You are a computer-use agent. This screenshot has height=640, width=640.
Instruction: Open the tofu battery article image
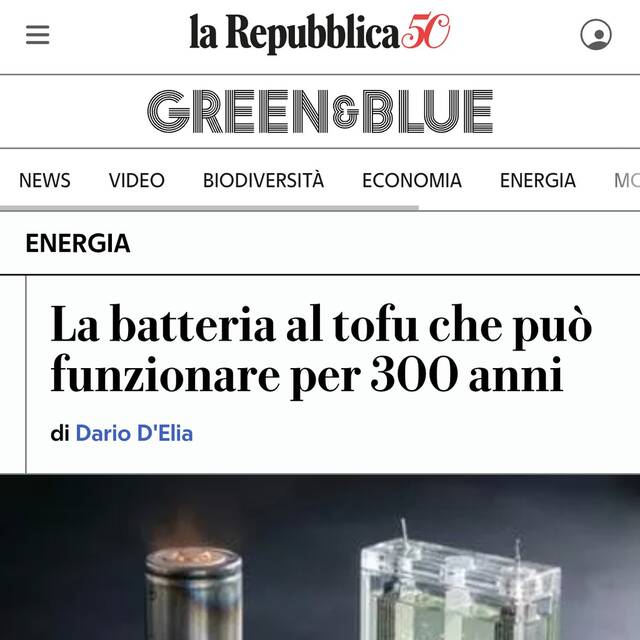(x=320, y=560)
